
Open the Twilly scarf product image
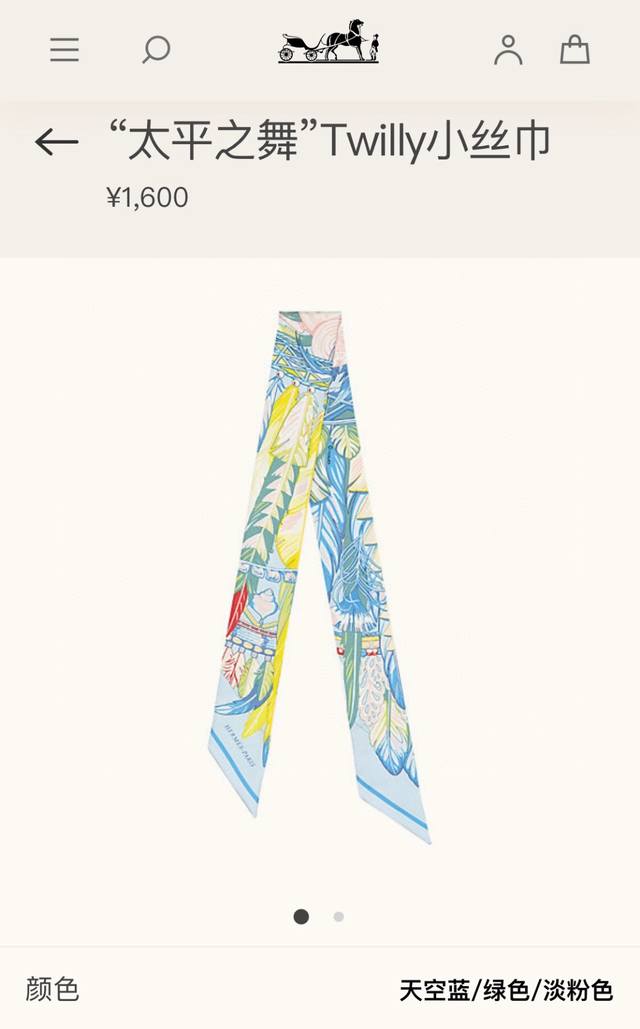pyautogui.click(x=320, y=575)
